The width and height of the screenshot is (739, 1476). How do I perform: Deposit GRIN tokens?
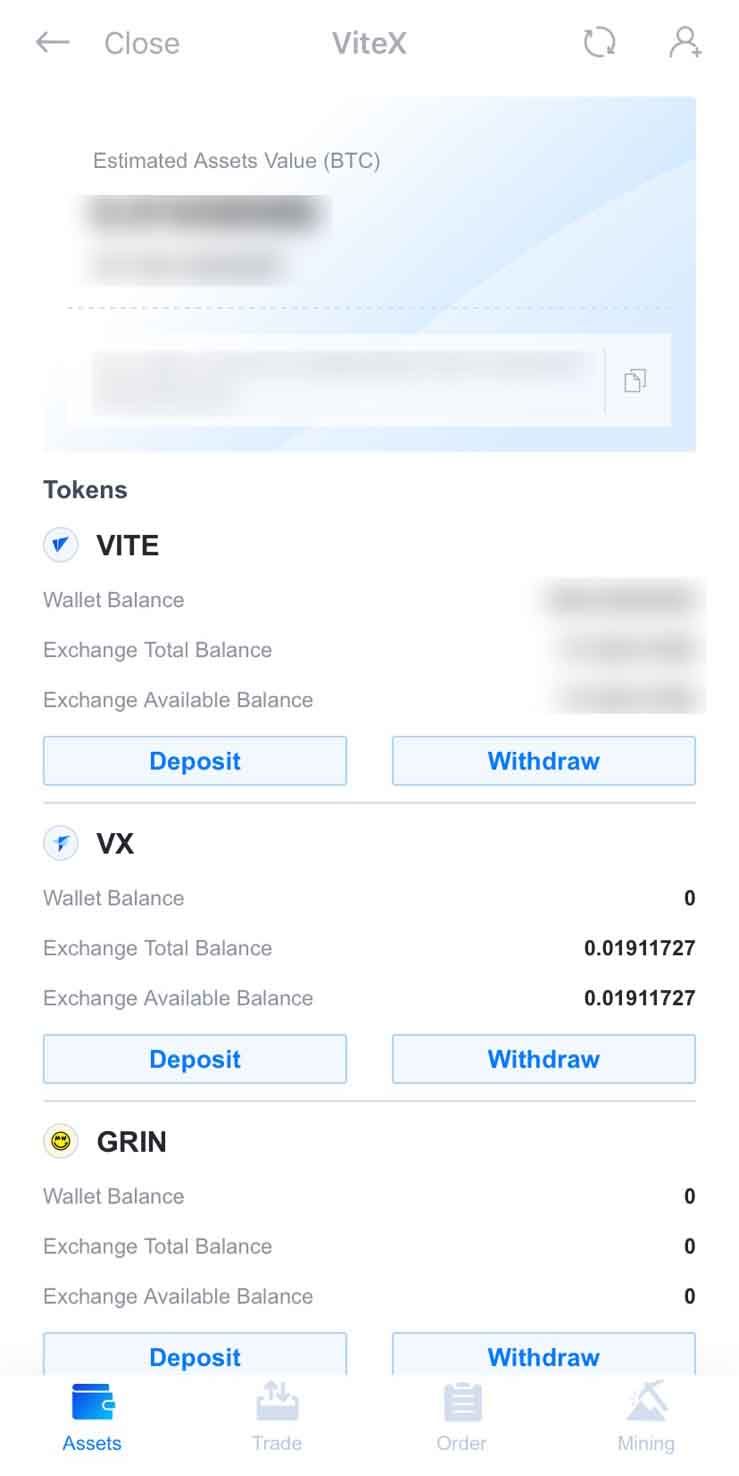click(195, 1355)
